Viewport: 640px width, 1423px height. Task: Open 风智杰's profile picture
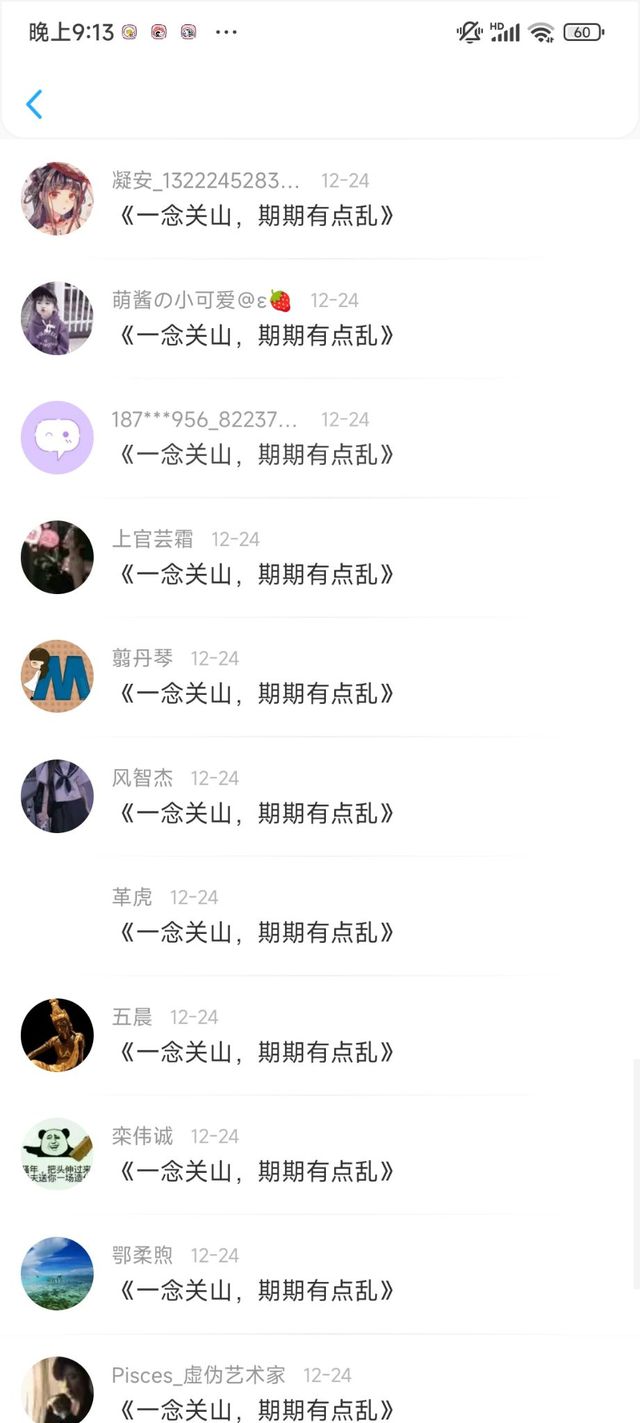click(x=57, y=796)
